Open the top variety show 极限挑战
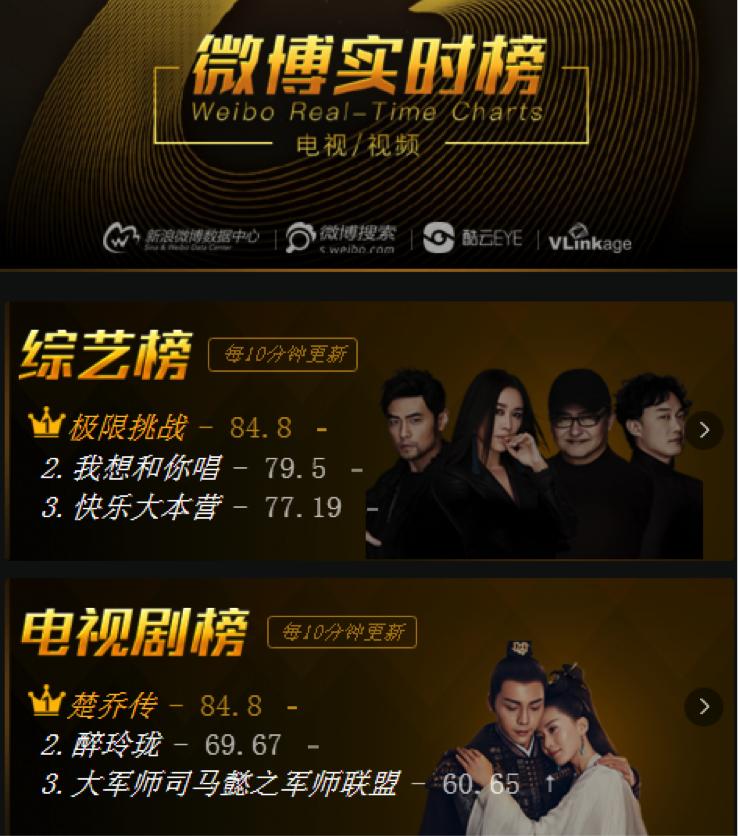 pos(128,428)
